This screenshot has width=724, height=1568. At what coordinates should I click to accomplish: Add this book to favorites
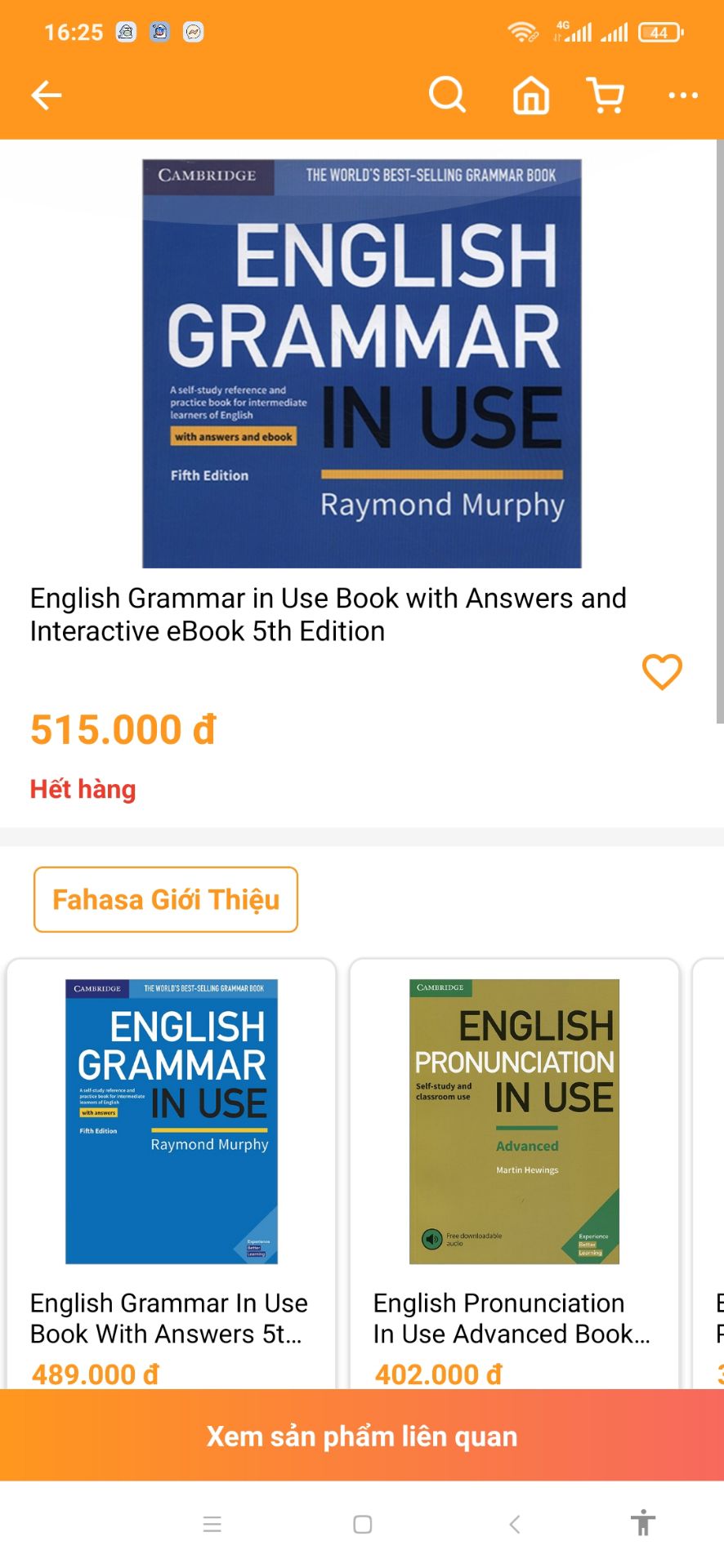click(x=661, y=672)
